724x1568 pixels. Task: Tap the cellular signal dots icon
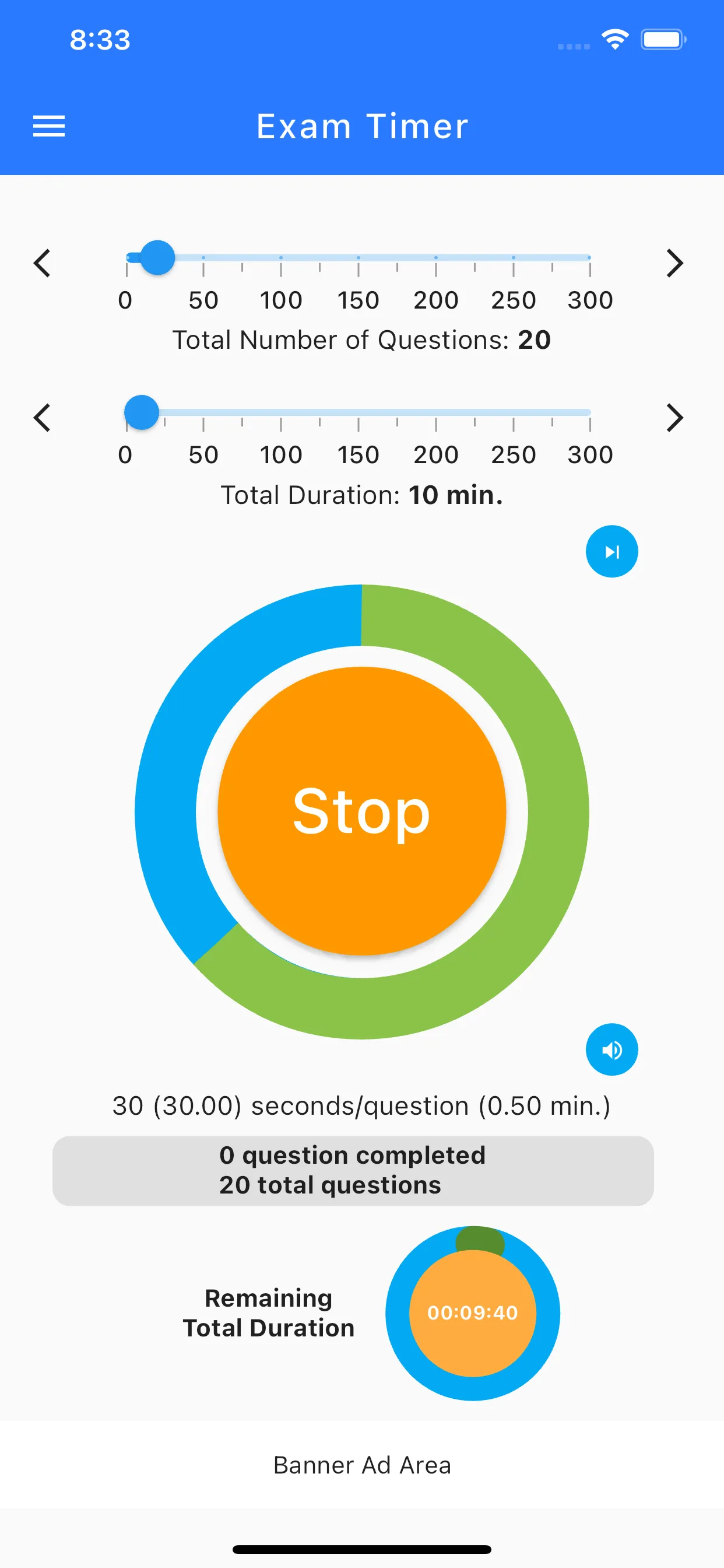[x=572, y=45]
